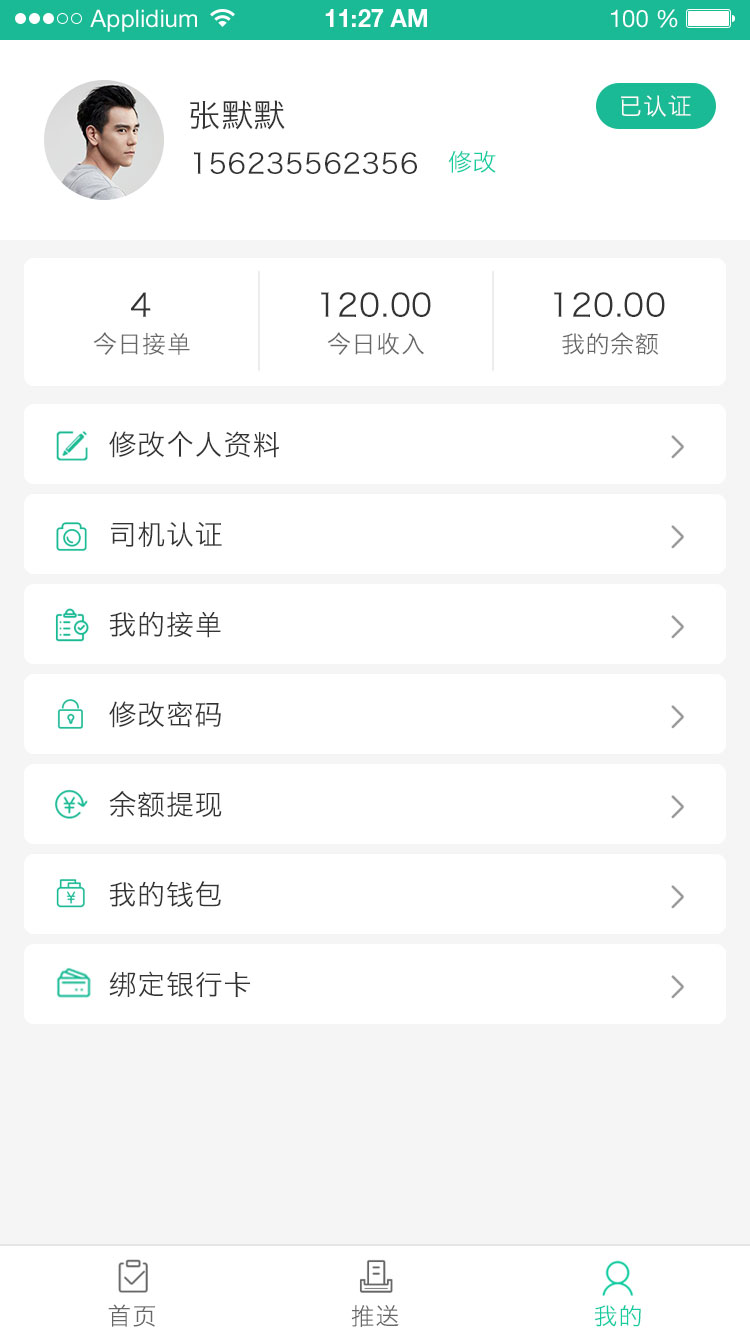Open the 修改个人资料 row
This screenshot has width=750, height=1334.
(374, 445)
